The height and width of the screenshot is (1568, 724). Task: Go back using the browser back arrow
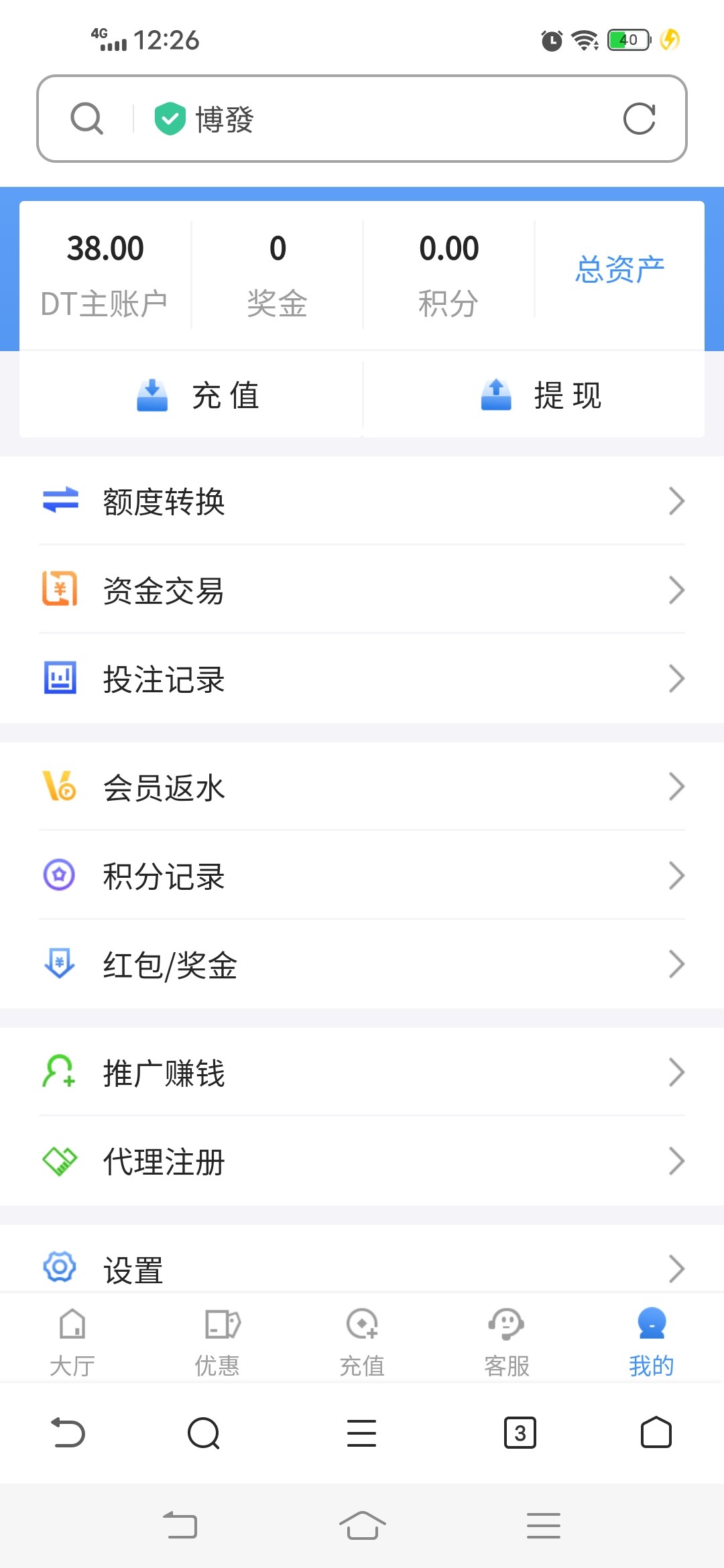pyautogui.click(x=68, y=1433)
